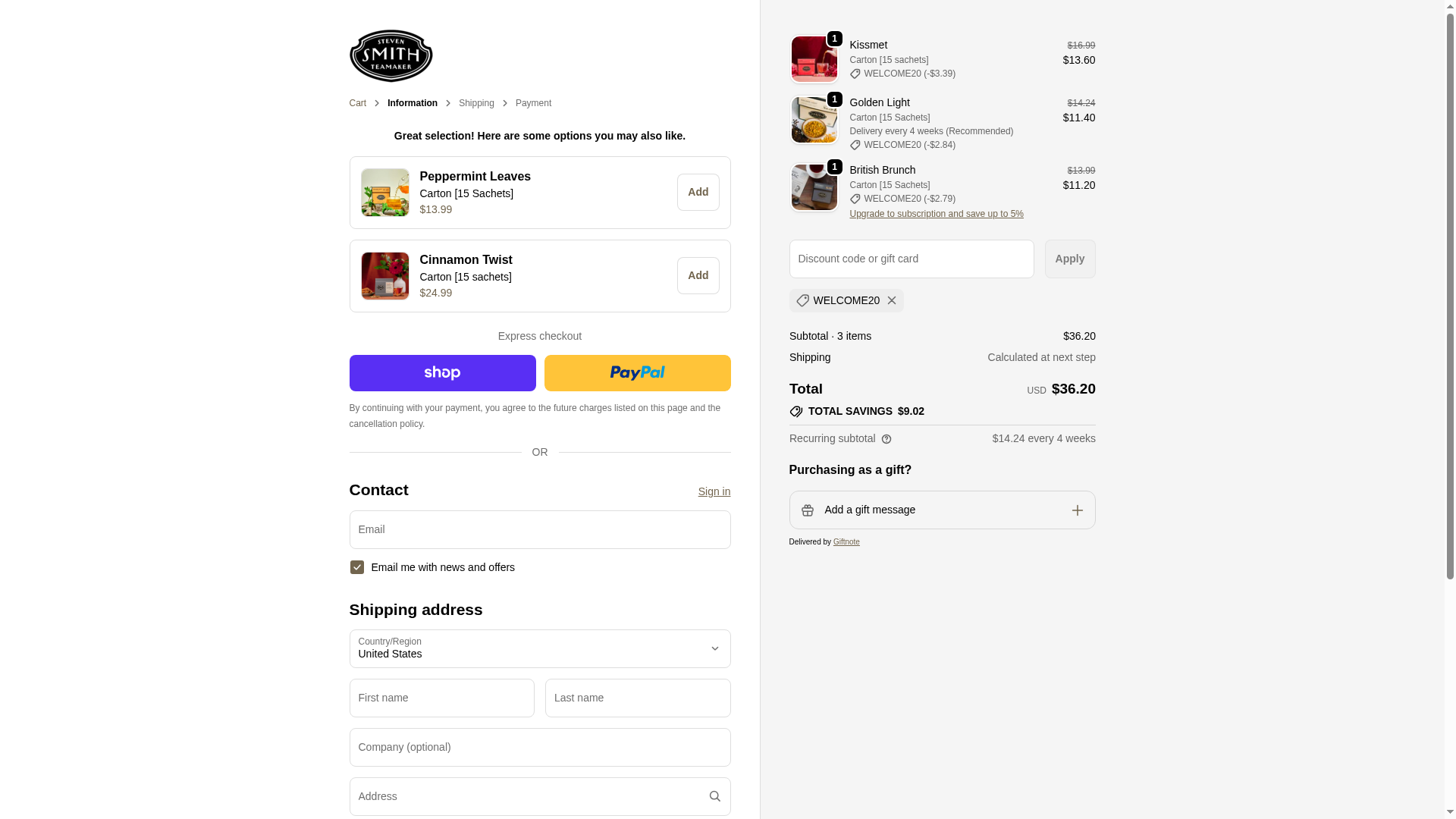Check out with Shop Pay
Screen dimensions: 1456x819
(442, 373)
